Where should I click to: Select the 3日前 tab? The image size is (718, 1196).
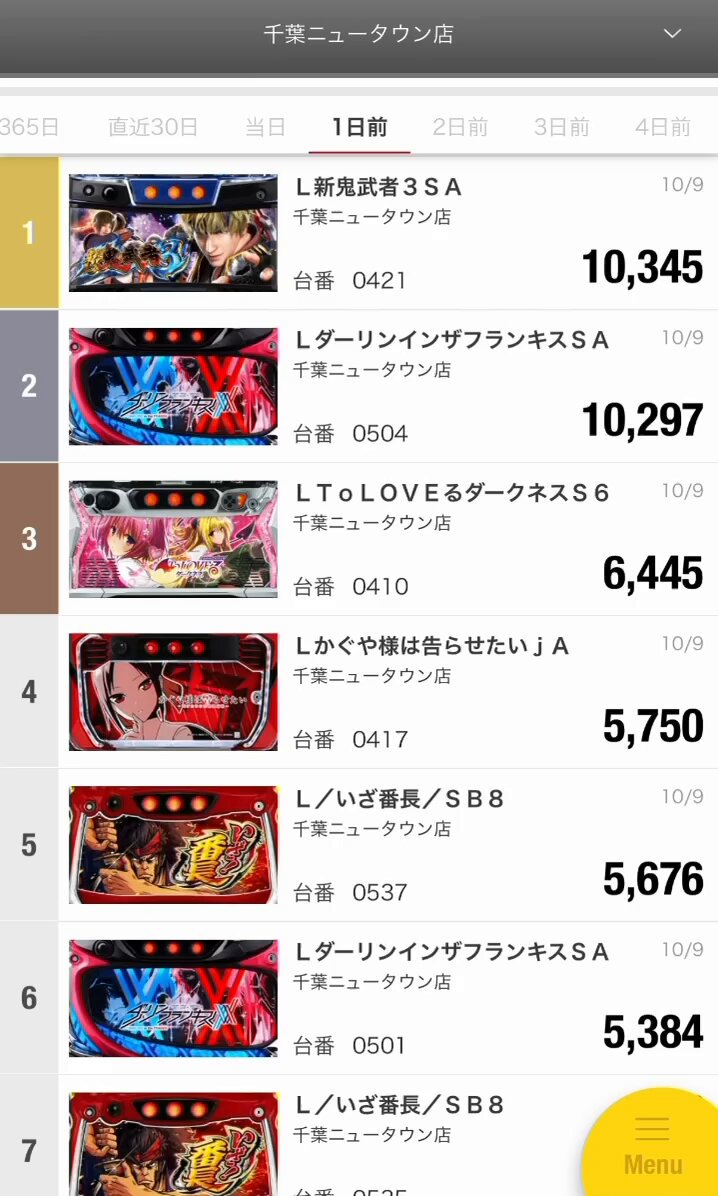(x=561, y=127)
